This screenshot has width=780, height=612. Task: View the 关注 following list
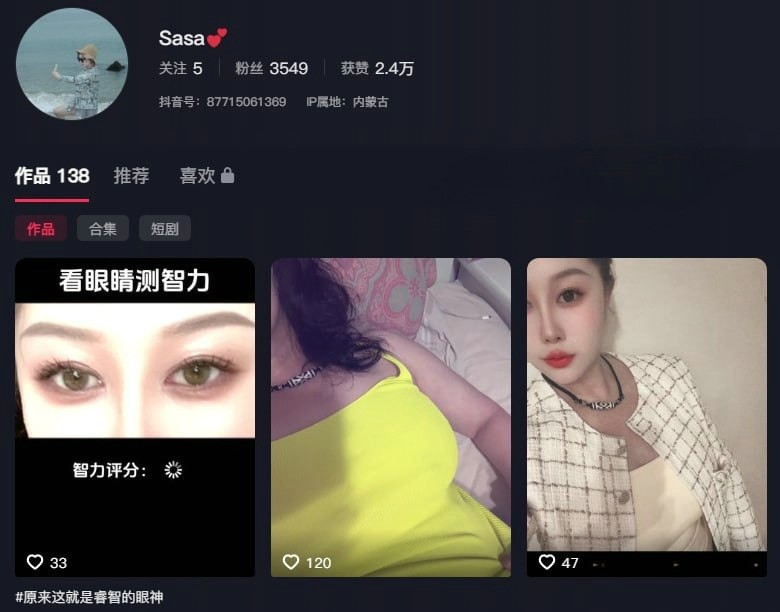point(180,68)
